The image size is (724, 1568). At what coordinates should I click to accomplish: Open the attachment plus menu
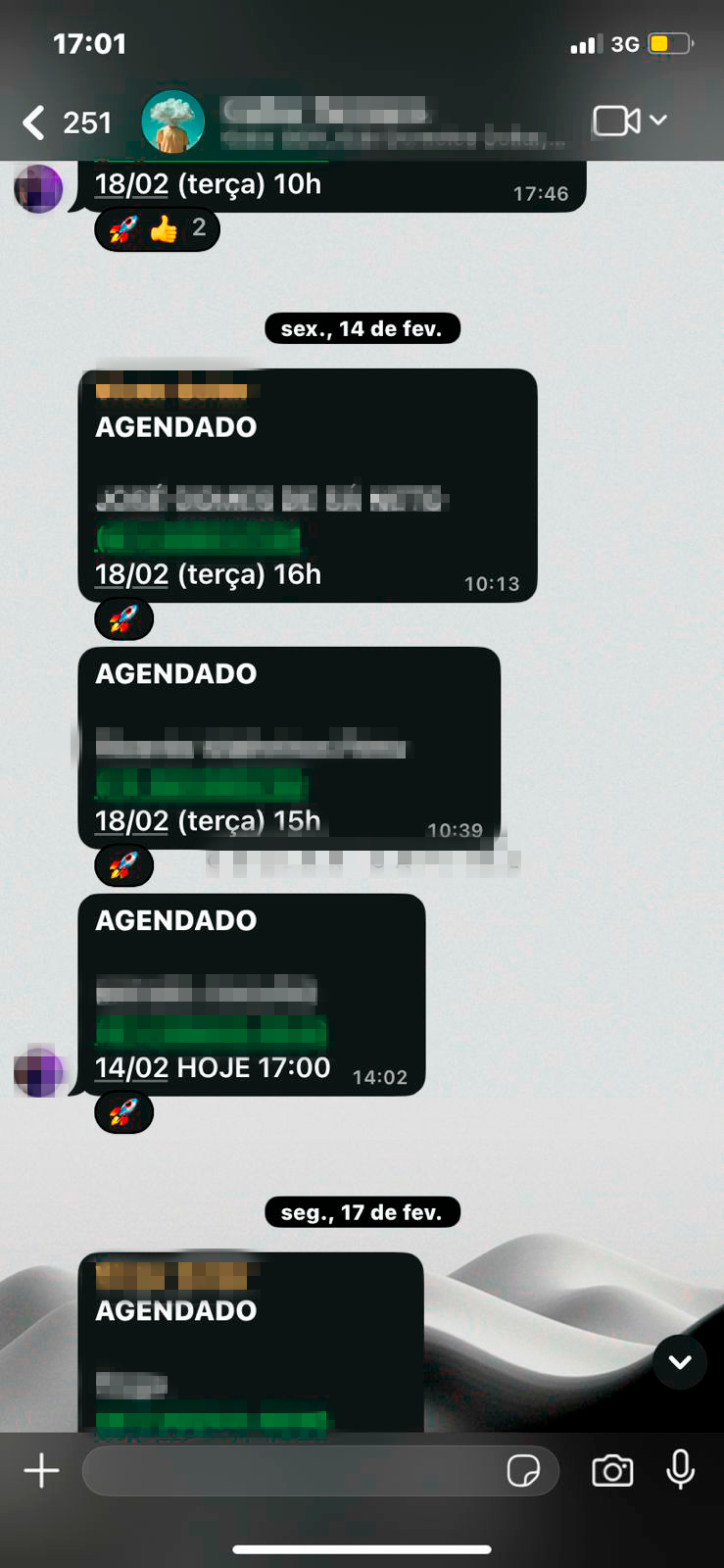pyautogui.click(x=41, y=1471)
